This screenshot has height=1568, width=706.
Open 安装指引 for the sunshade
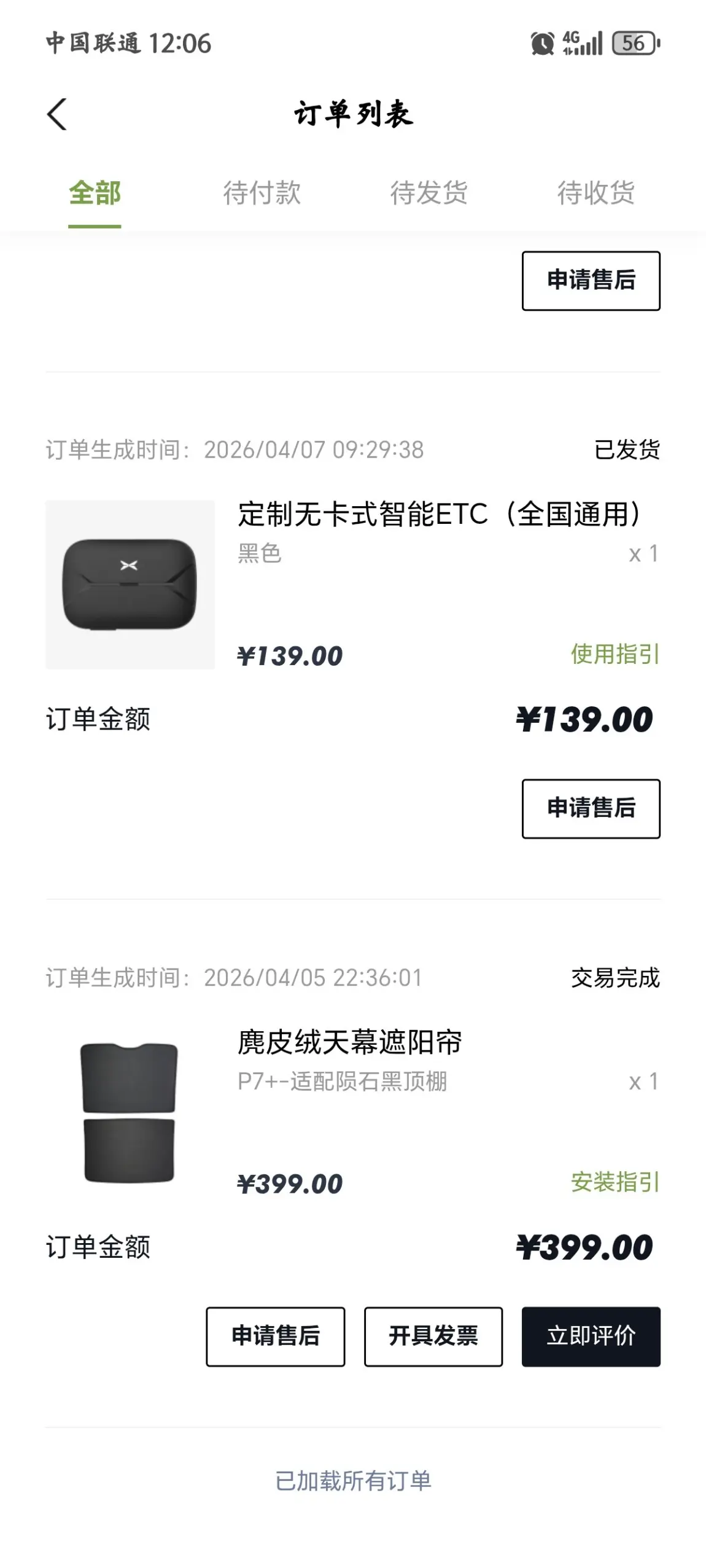coord(615,1181)
